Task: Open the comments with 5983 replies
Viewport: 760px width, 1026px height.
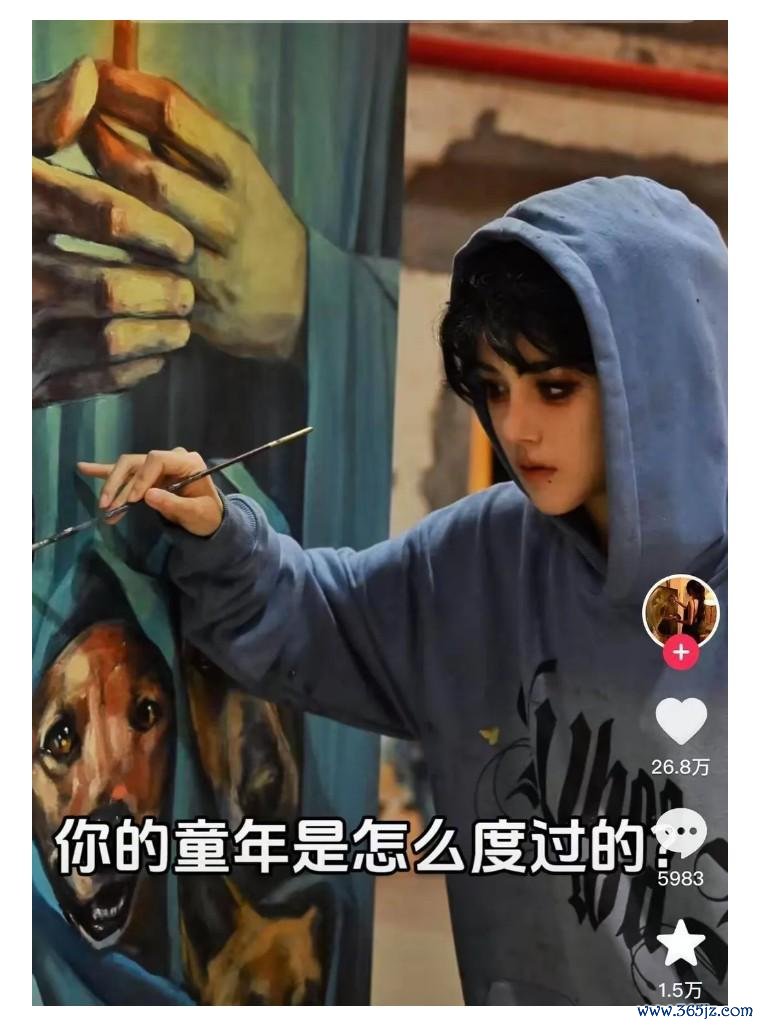Action: click(682, 832)
